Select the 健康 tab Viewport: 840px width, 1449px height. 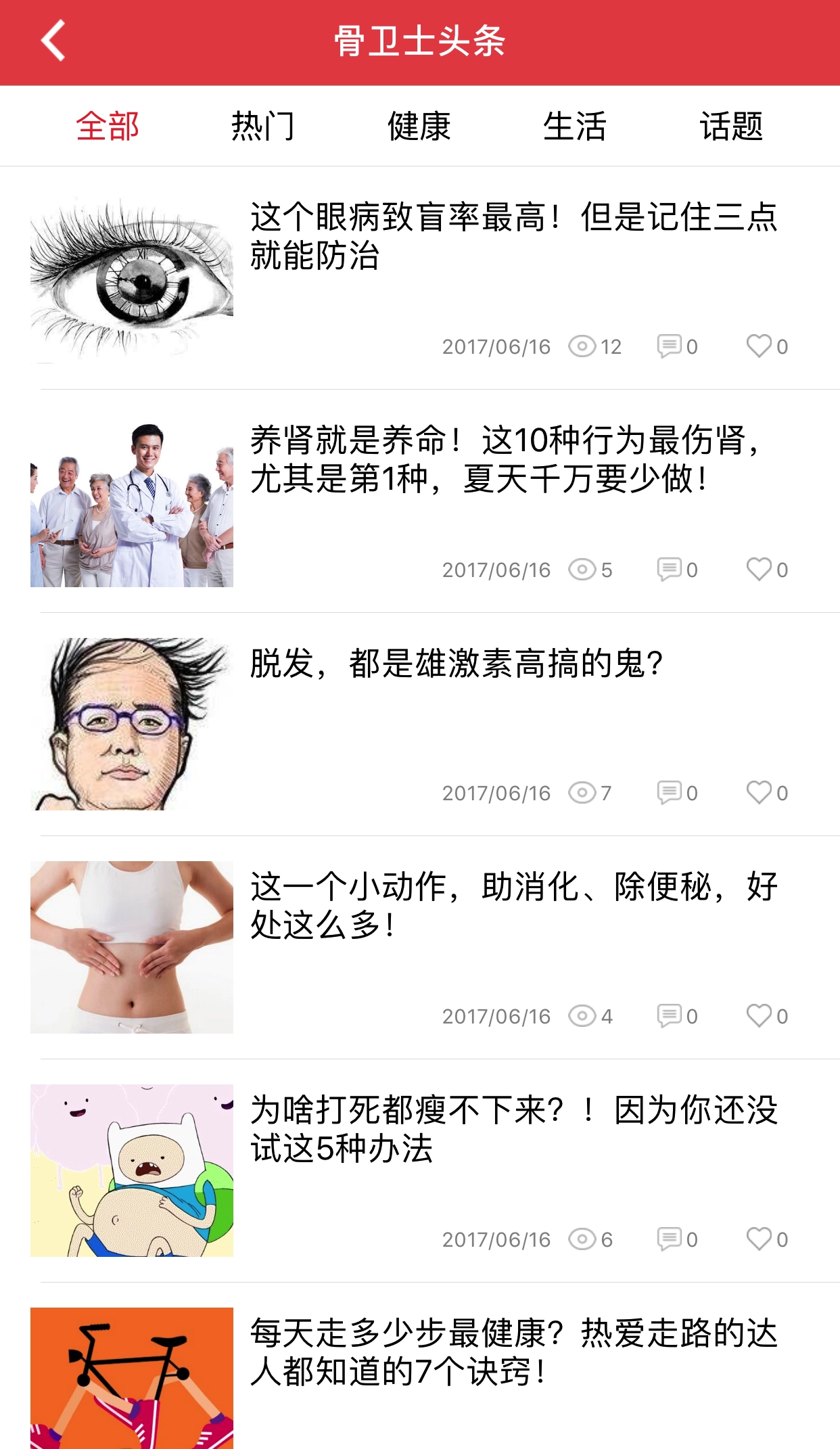coord(419,125)
